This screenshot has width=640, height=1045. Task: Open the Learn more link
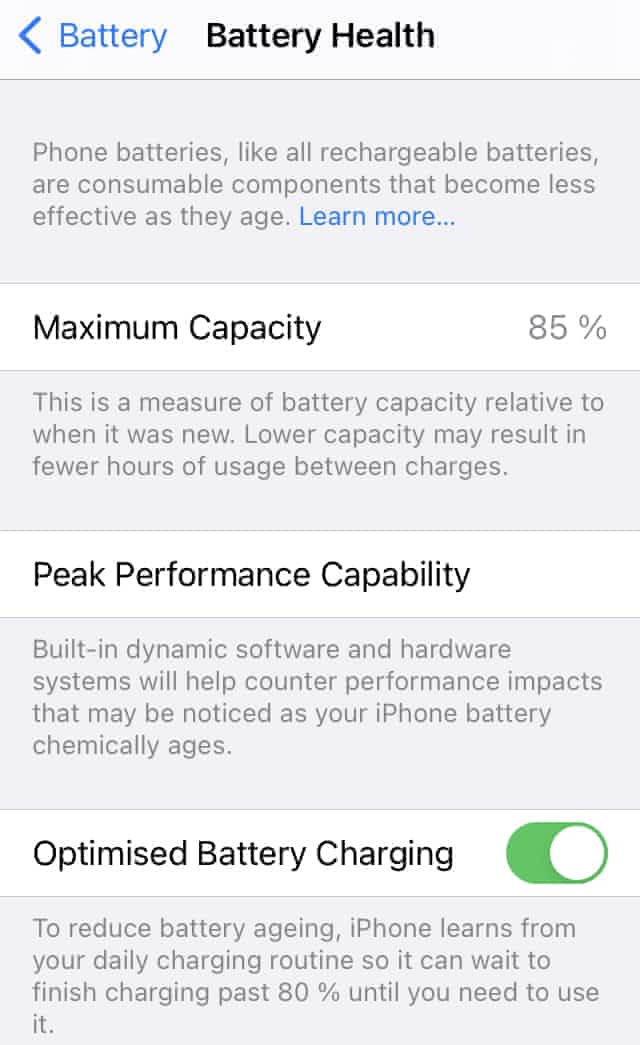coord(377,216)
